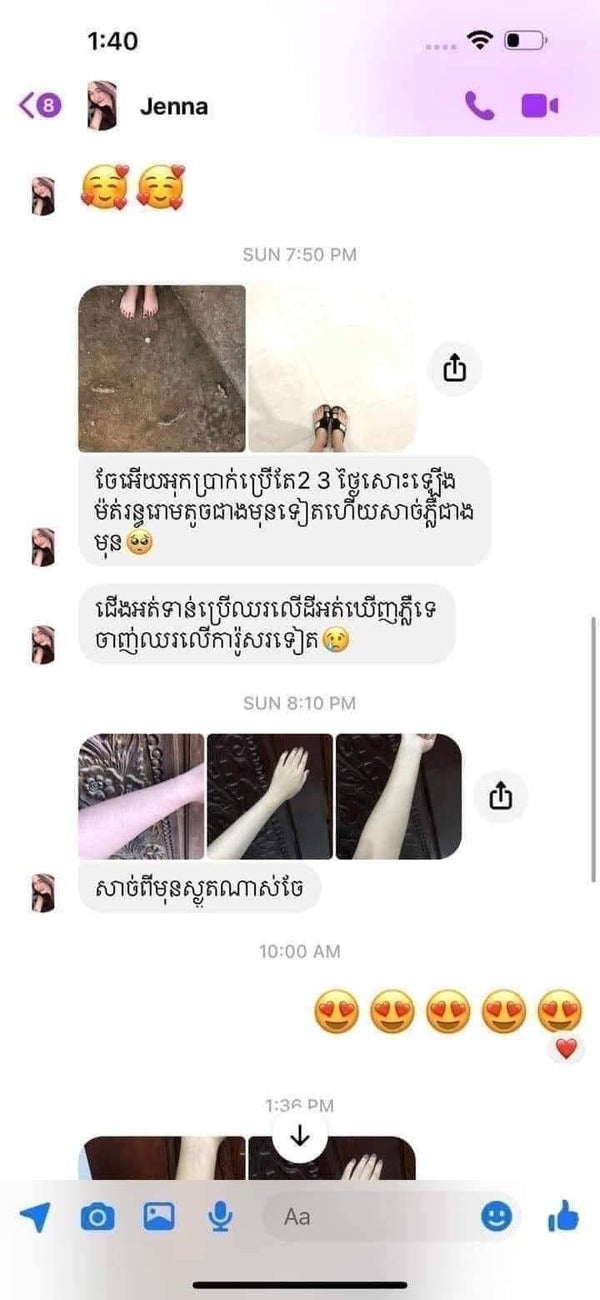The width and height of the screenshot is (600, 1300).
Task: Record a voice message with the microphone
Action: (x=221, y=1217)
